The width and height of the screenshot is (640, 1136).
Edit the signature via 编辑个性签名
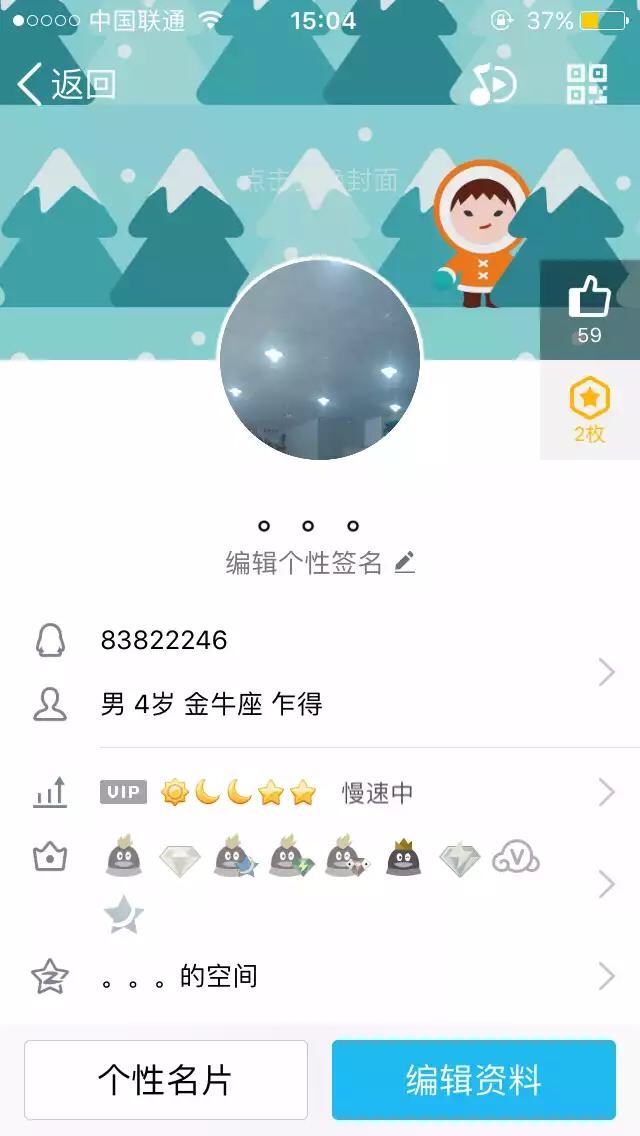click(320, 562)
